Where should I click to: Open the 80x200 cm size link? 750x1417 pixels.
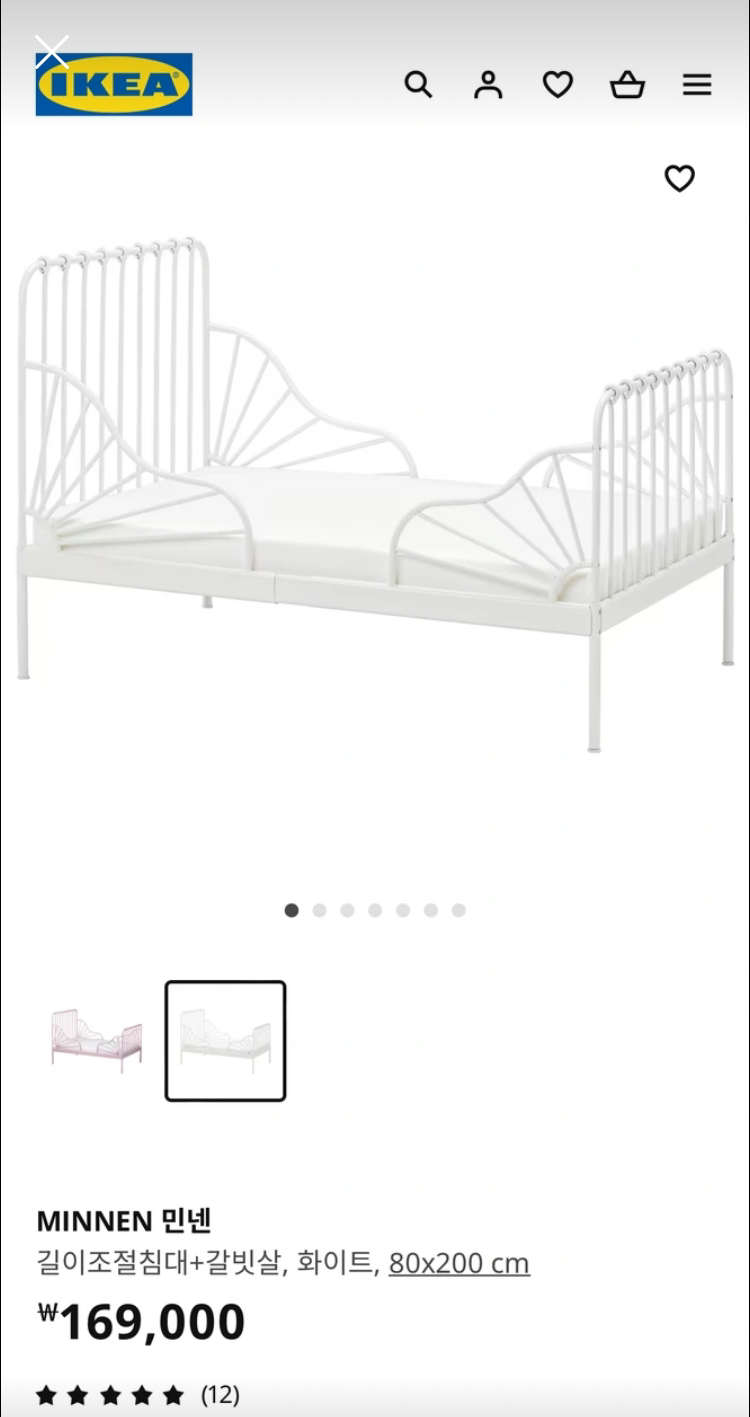[x=459, y=1263]
